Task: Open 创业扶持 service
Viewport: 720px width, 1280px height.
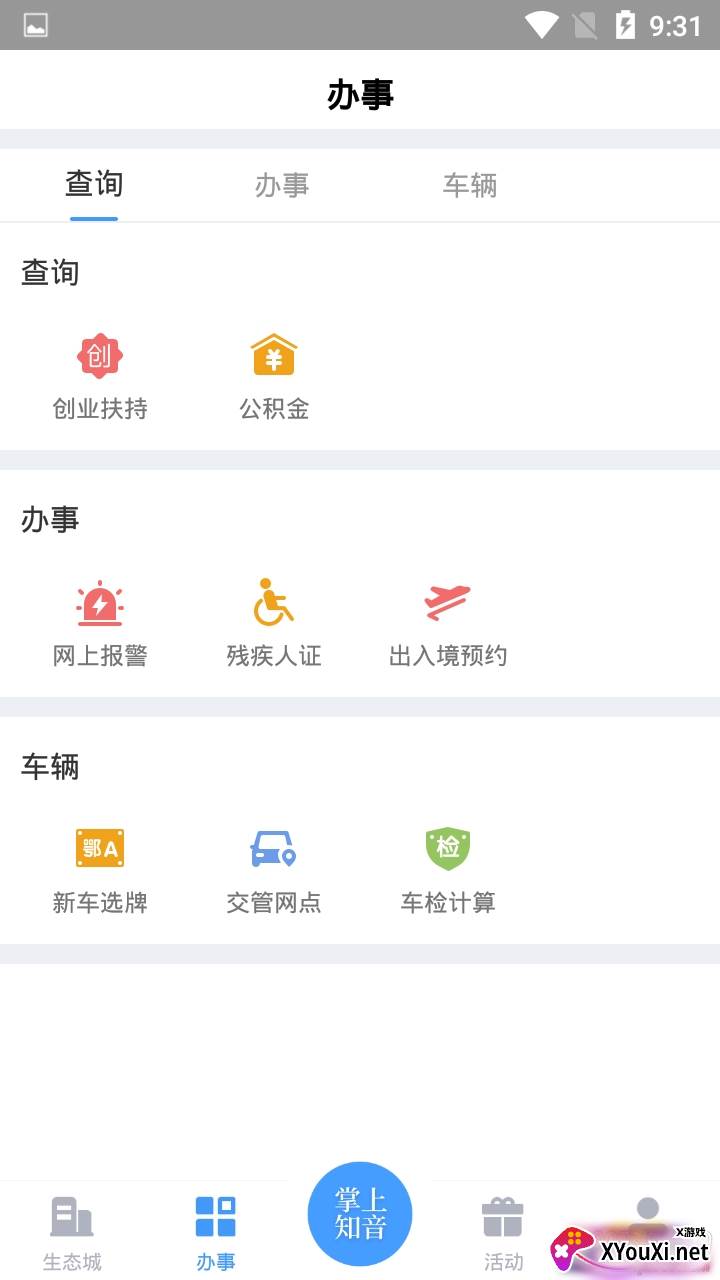Action: coord(100,377)
